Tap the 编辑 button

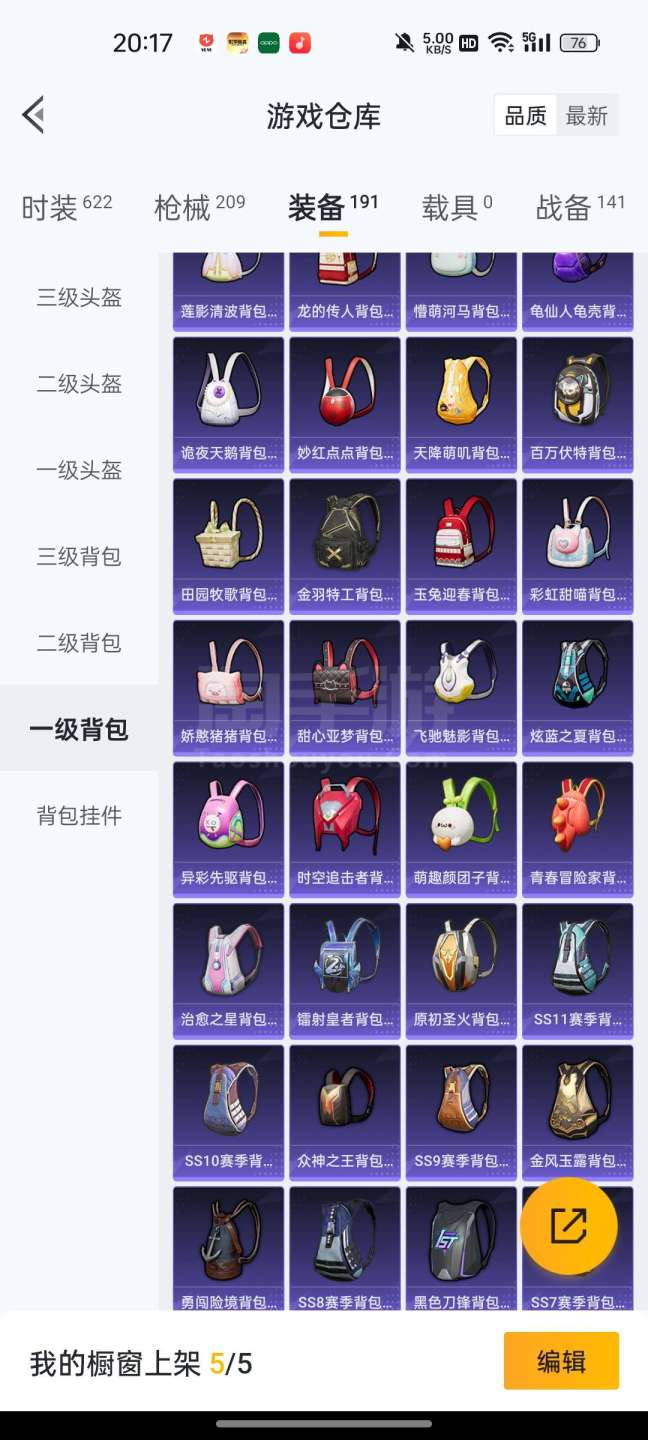(x=561, y=1361)
